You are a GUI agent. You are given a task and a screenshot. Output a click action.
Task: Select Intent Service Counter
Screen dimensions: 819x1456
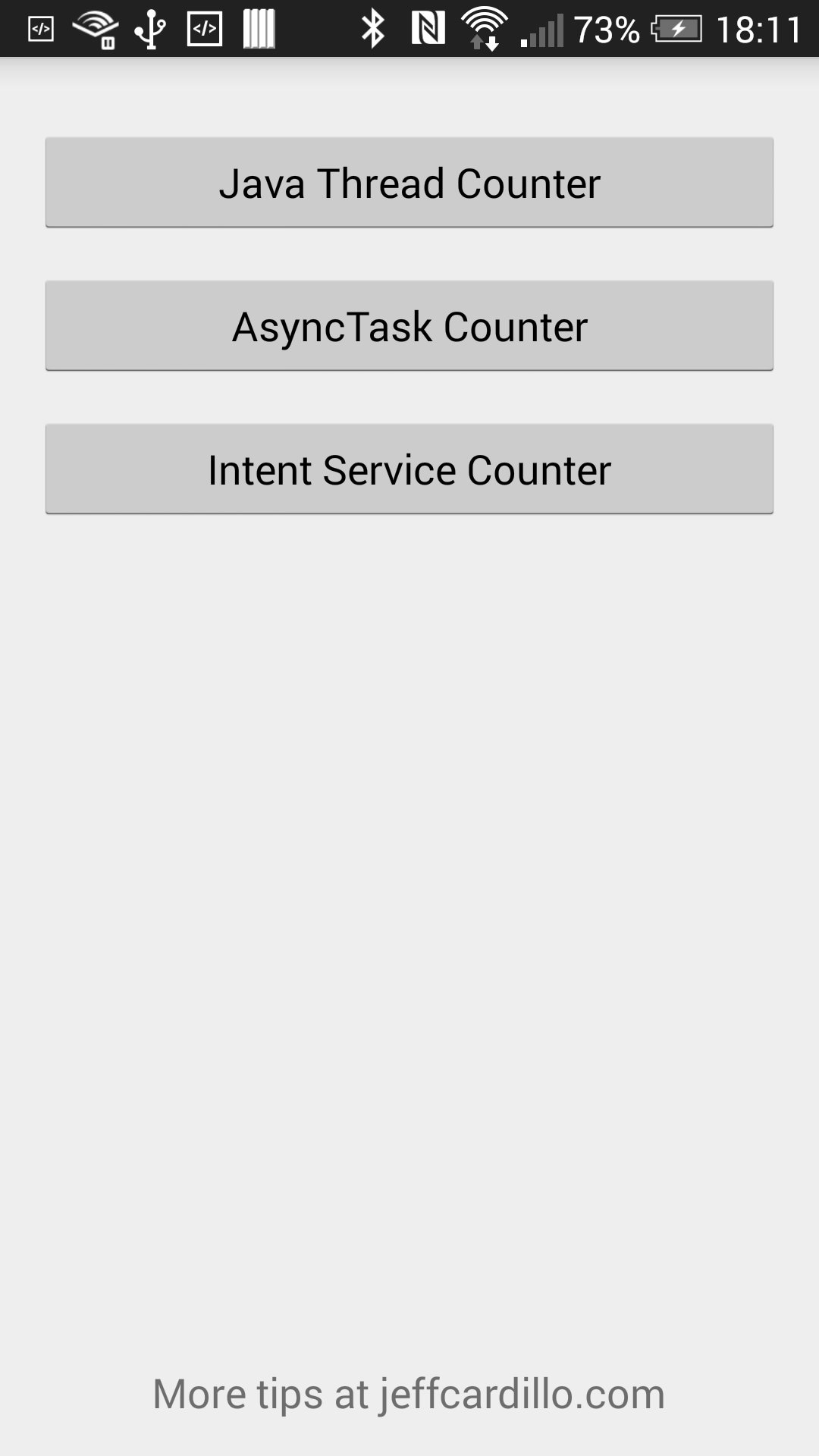(x=409, y=469)
